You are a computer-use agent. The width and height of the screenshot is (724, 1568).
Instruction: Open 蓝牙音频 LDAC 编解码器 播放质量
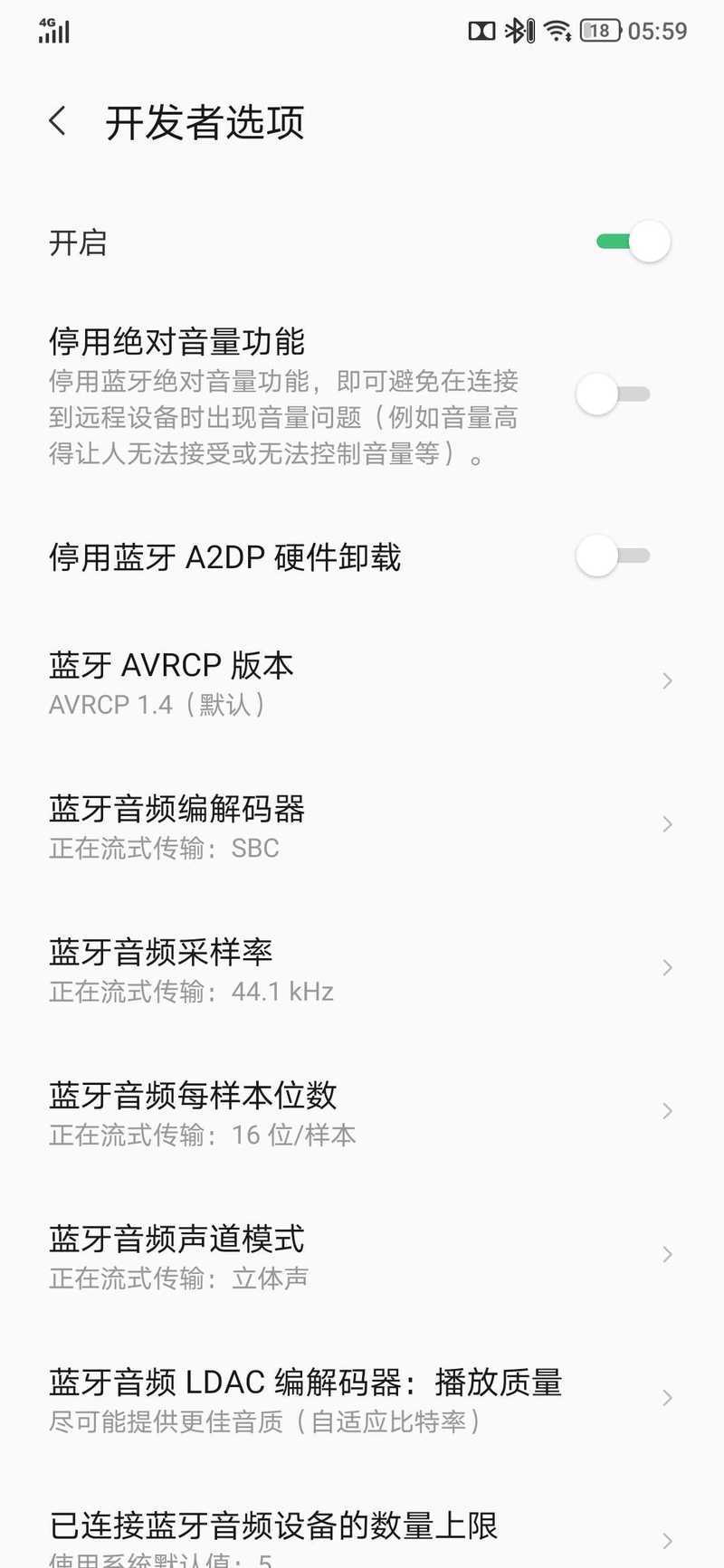pos(362,1399)
